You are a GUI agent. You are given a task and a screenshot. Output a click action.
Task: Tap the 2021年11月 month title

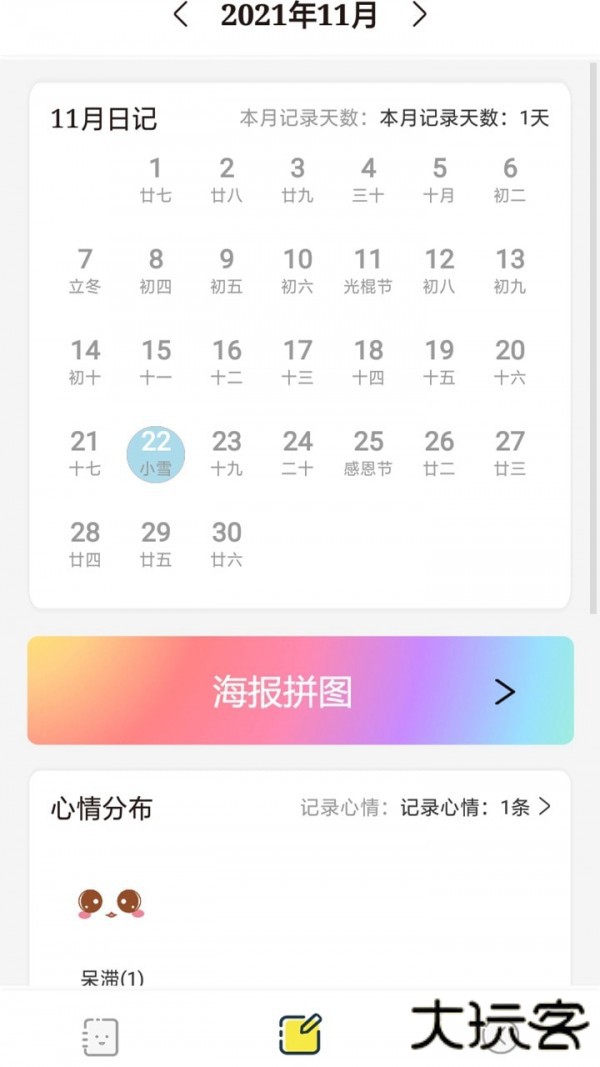click(300, 15)
